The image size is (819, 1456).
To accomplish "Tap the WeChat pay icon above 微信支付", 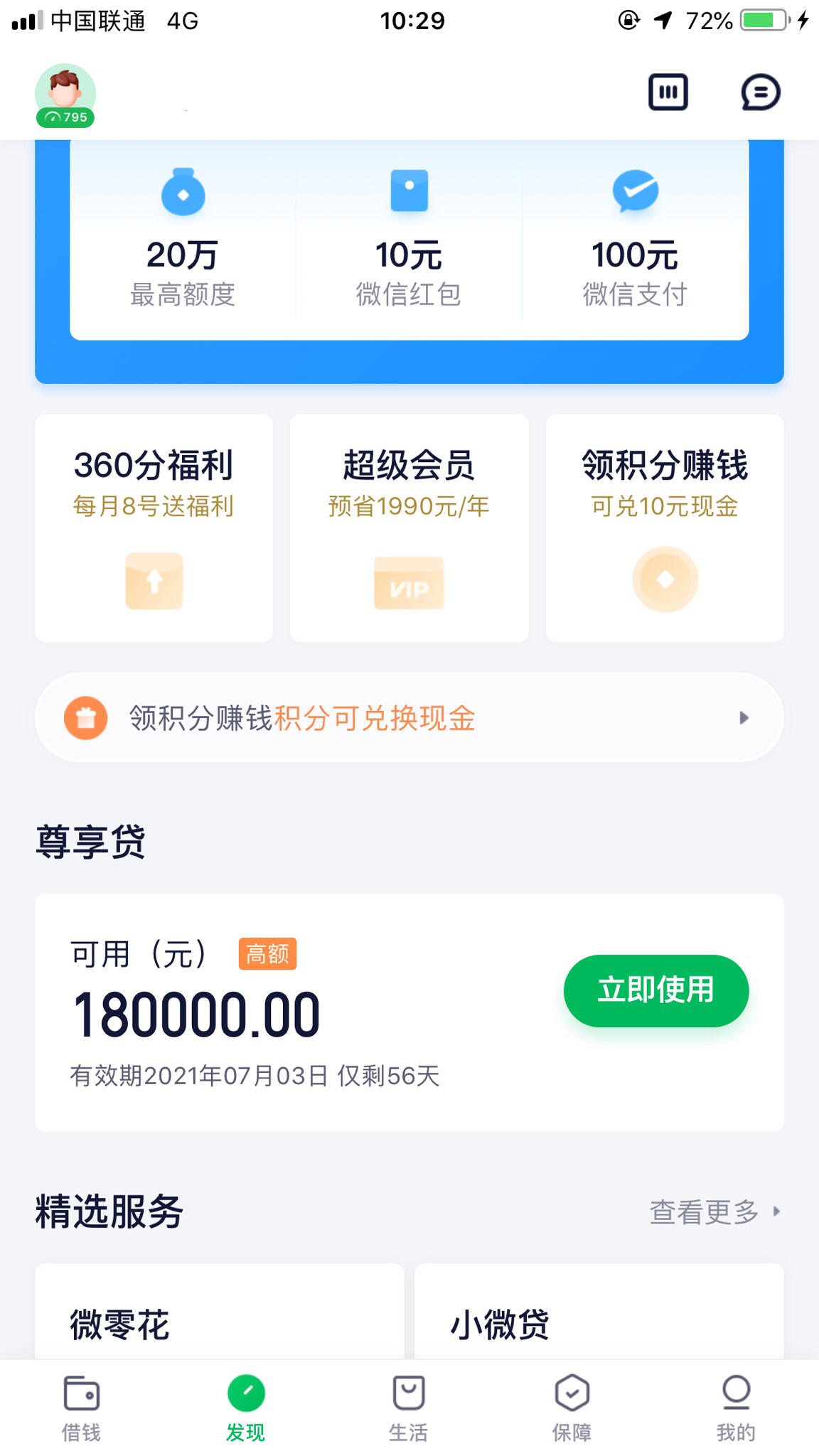I will tap(635, 191).
